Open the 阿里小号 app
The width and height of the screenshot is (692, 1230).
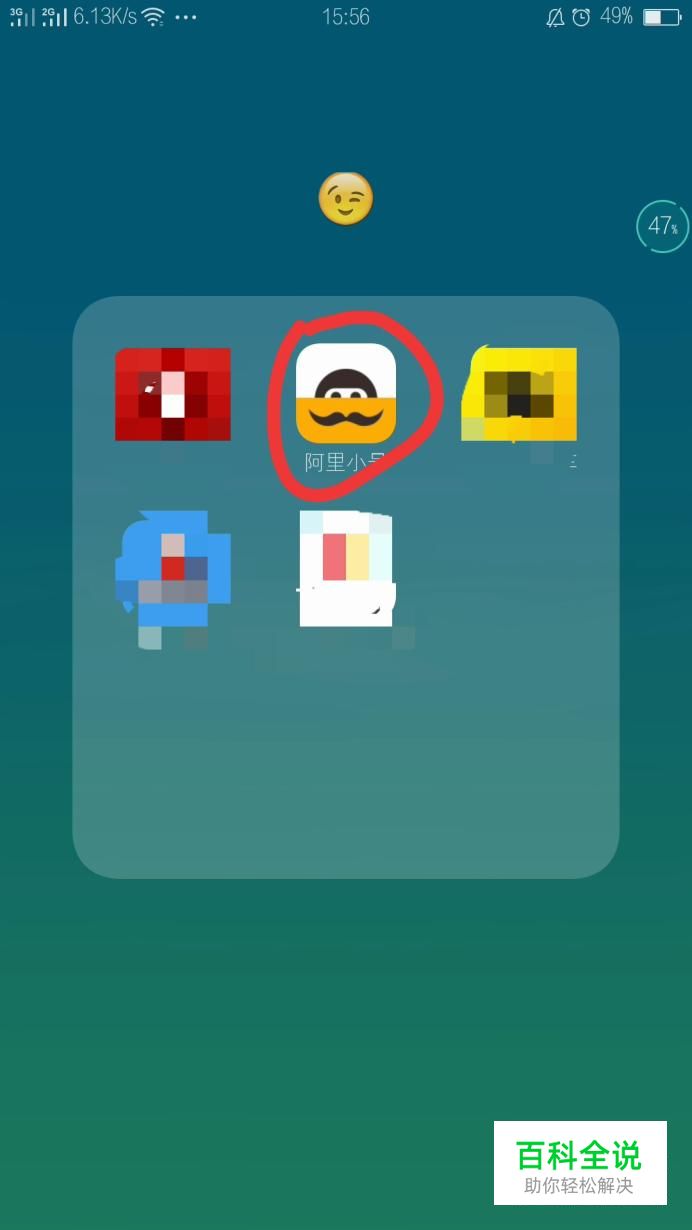click(x=346, y=394)
